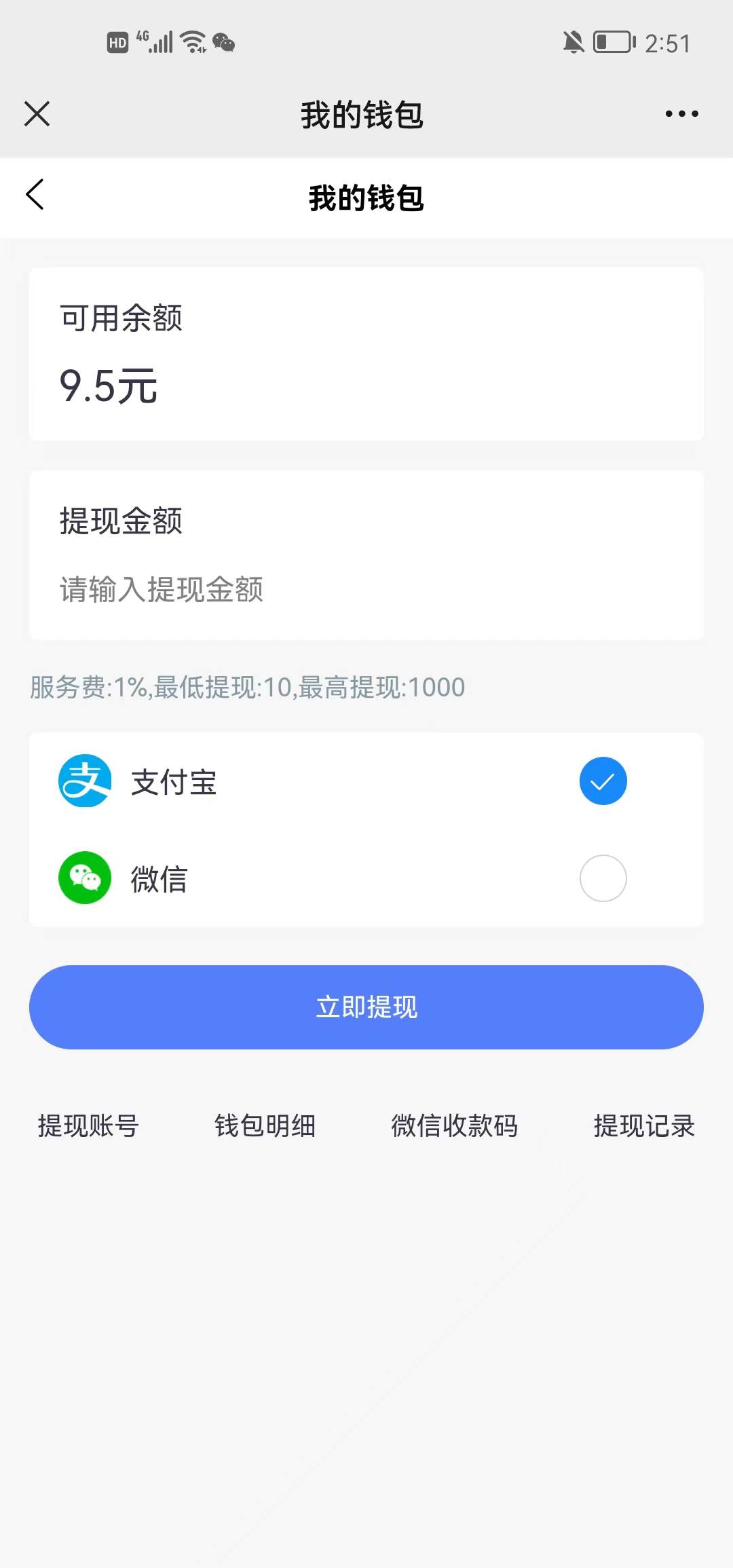This screenshot has height=1568, width=733.
Task: Close the mini-program with the X icon
Action: [x=37, y=114]
